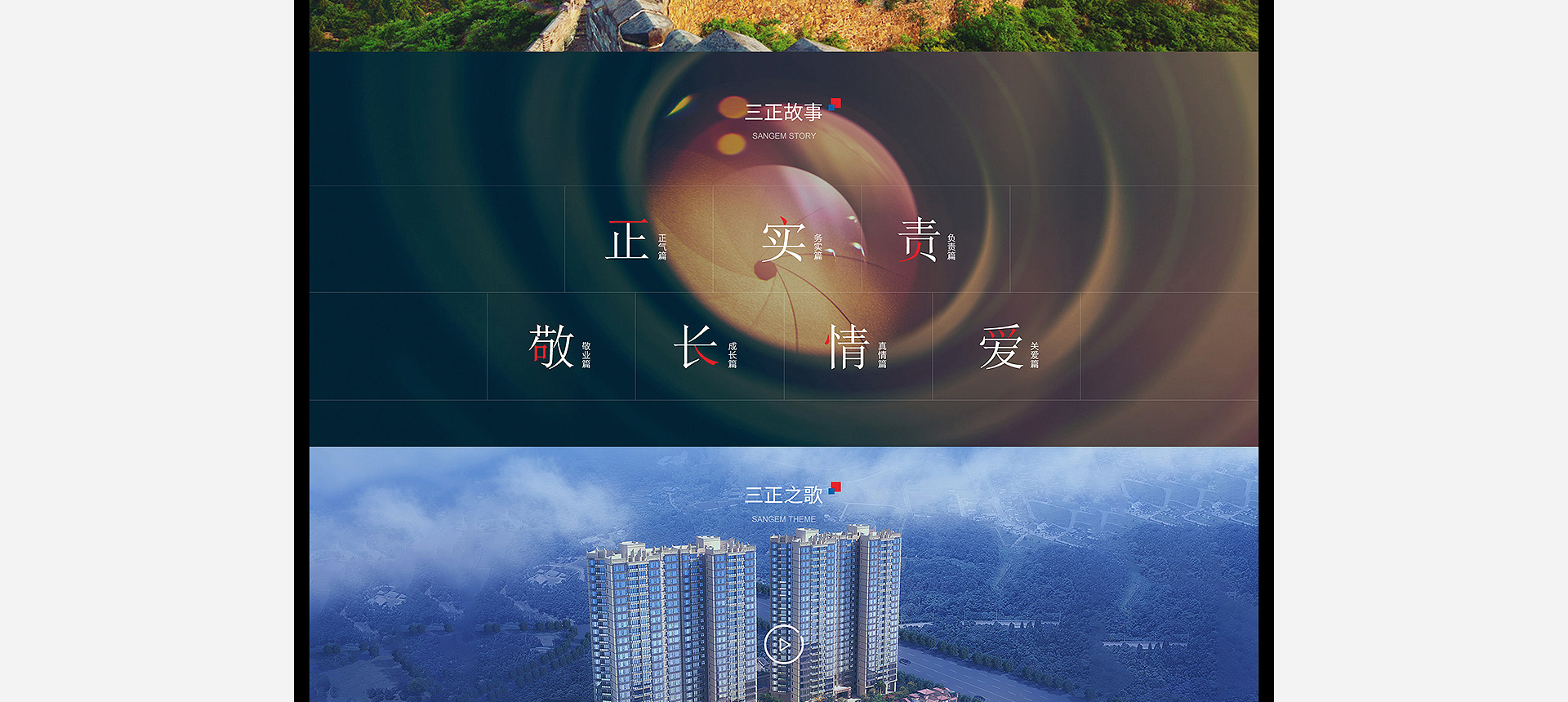This screenshot has width=1568, height=702.
Task: Open the 正气篇 story tile
Action: pos(639,240)
